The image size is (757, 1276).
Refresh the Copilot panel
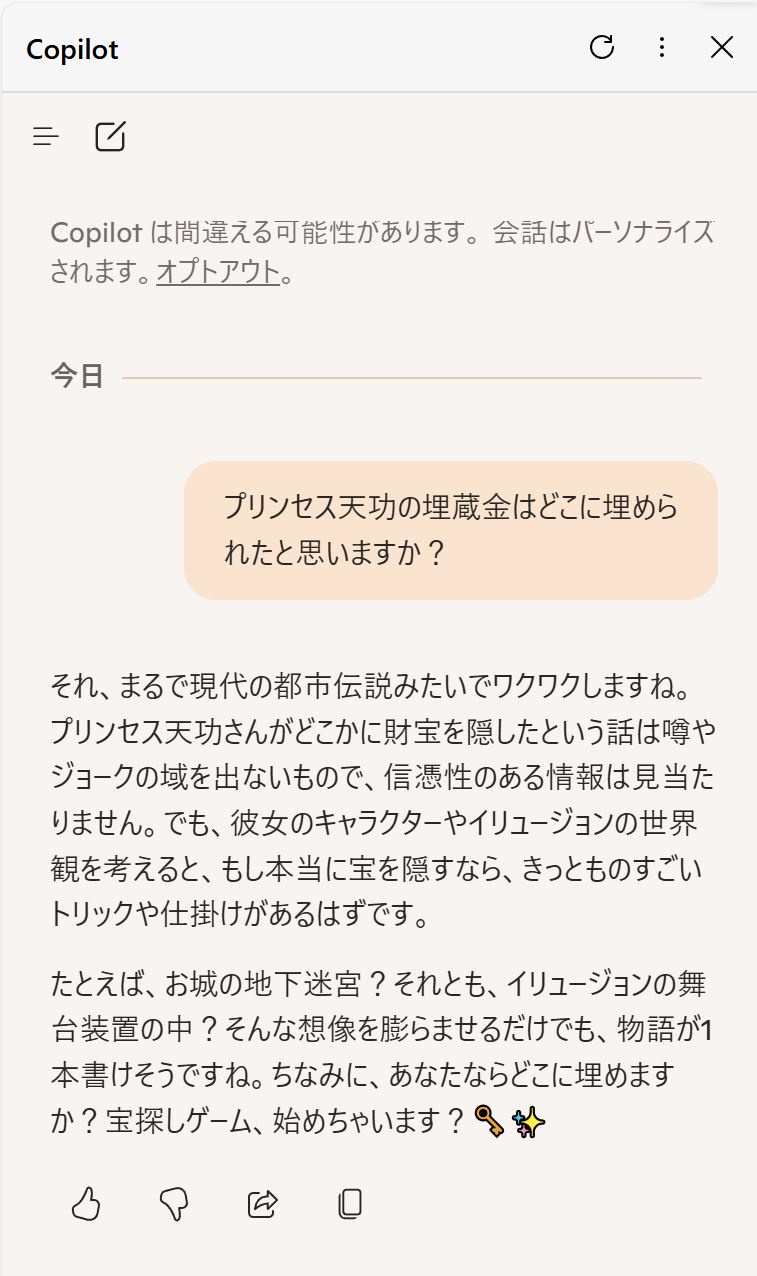602,47
